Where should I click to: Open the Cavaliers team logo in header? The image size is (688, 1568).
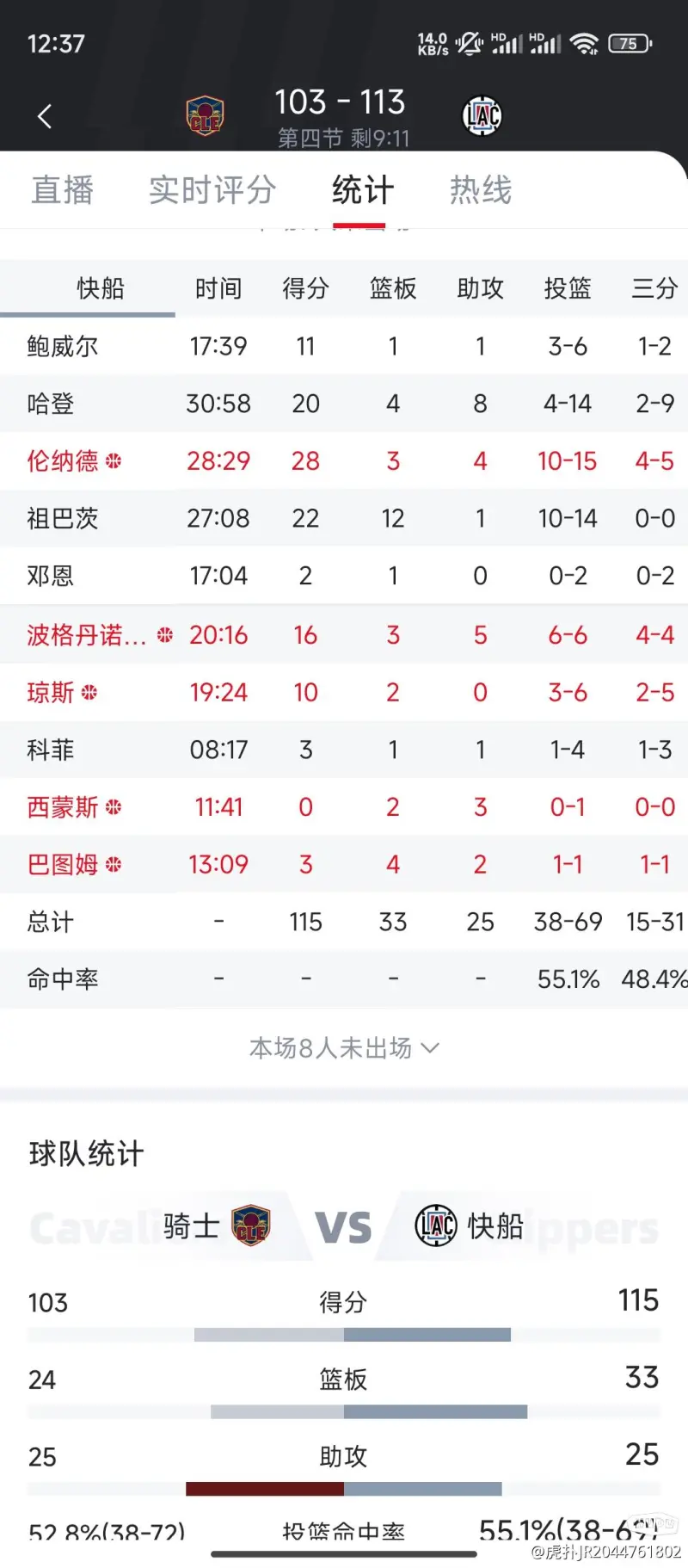(205, 116)
